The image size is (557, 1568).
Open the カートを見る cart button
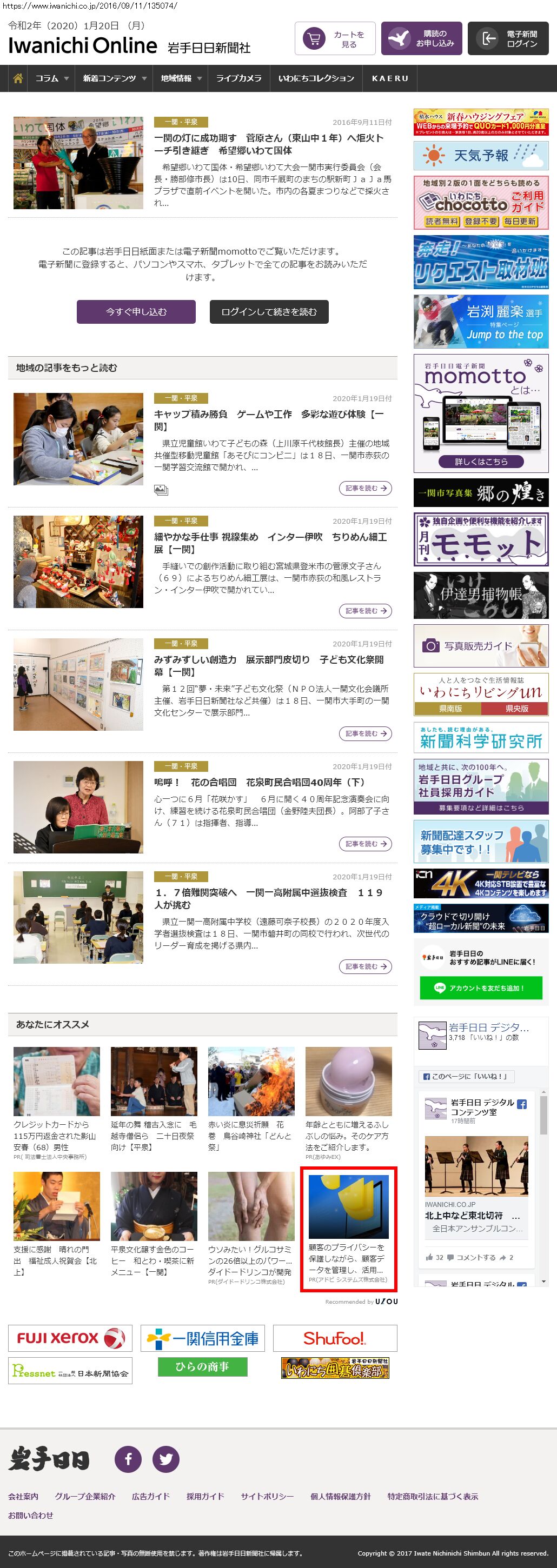point(335,39)
